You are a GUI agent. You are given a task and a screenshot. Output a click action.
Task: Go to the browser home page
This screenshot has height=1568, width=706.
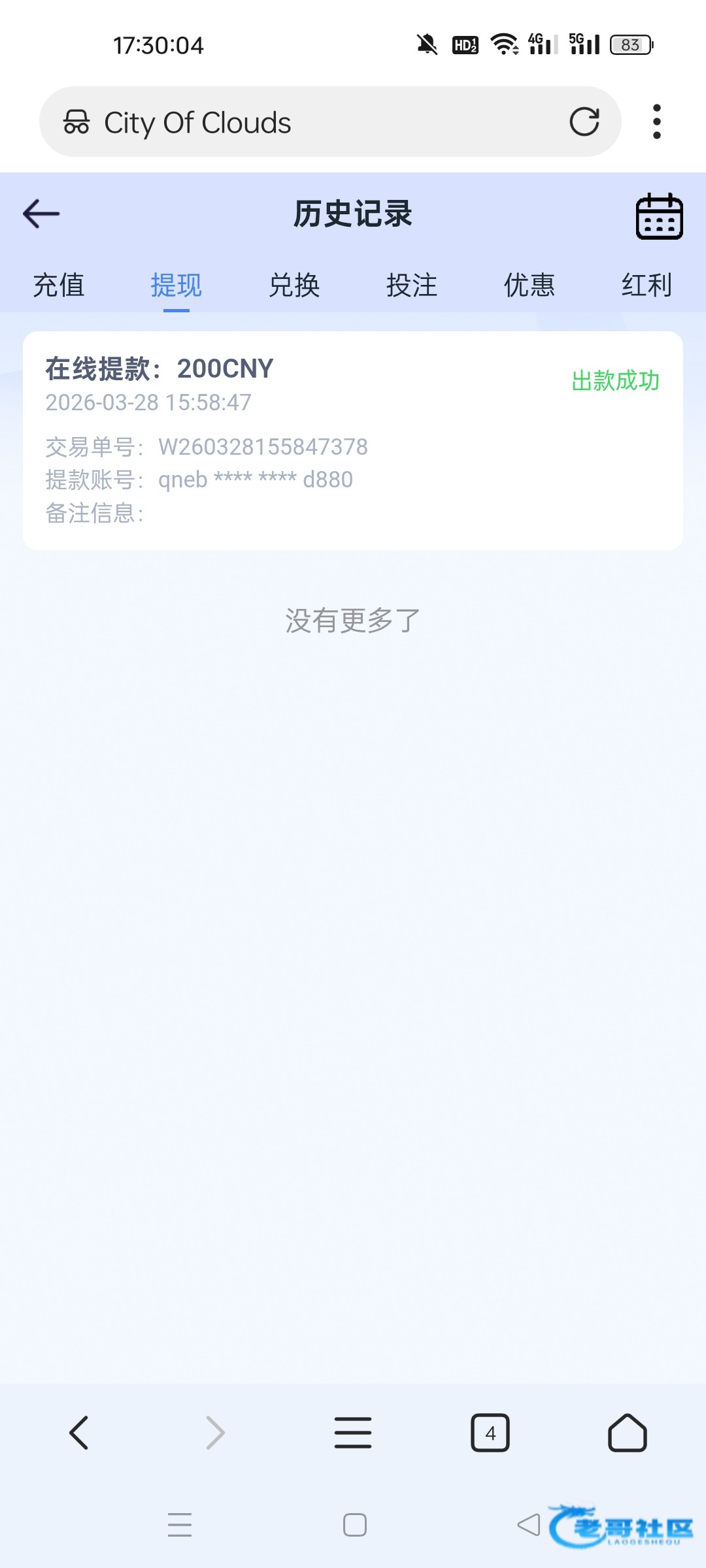(x=628, y=1433)
